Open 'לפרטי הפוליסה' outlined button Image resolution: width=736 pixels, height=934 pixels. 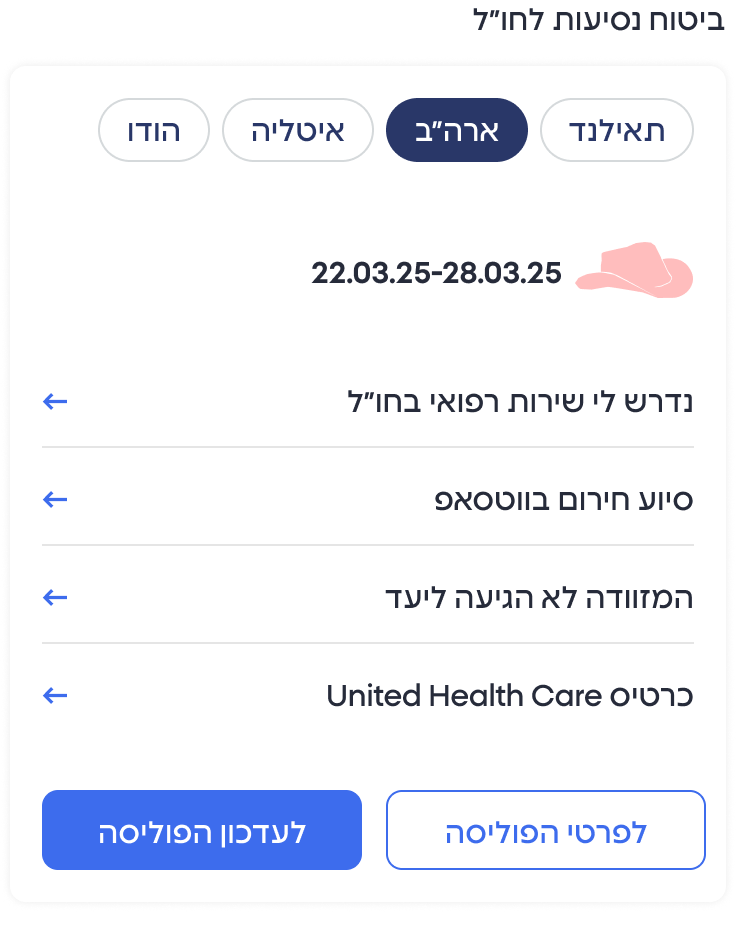545,830
